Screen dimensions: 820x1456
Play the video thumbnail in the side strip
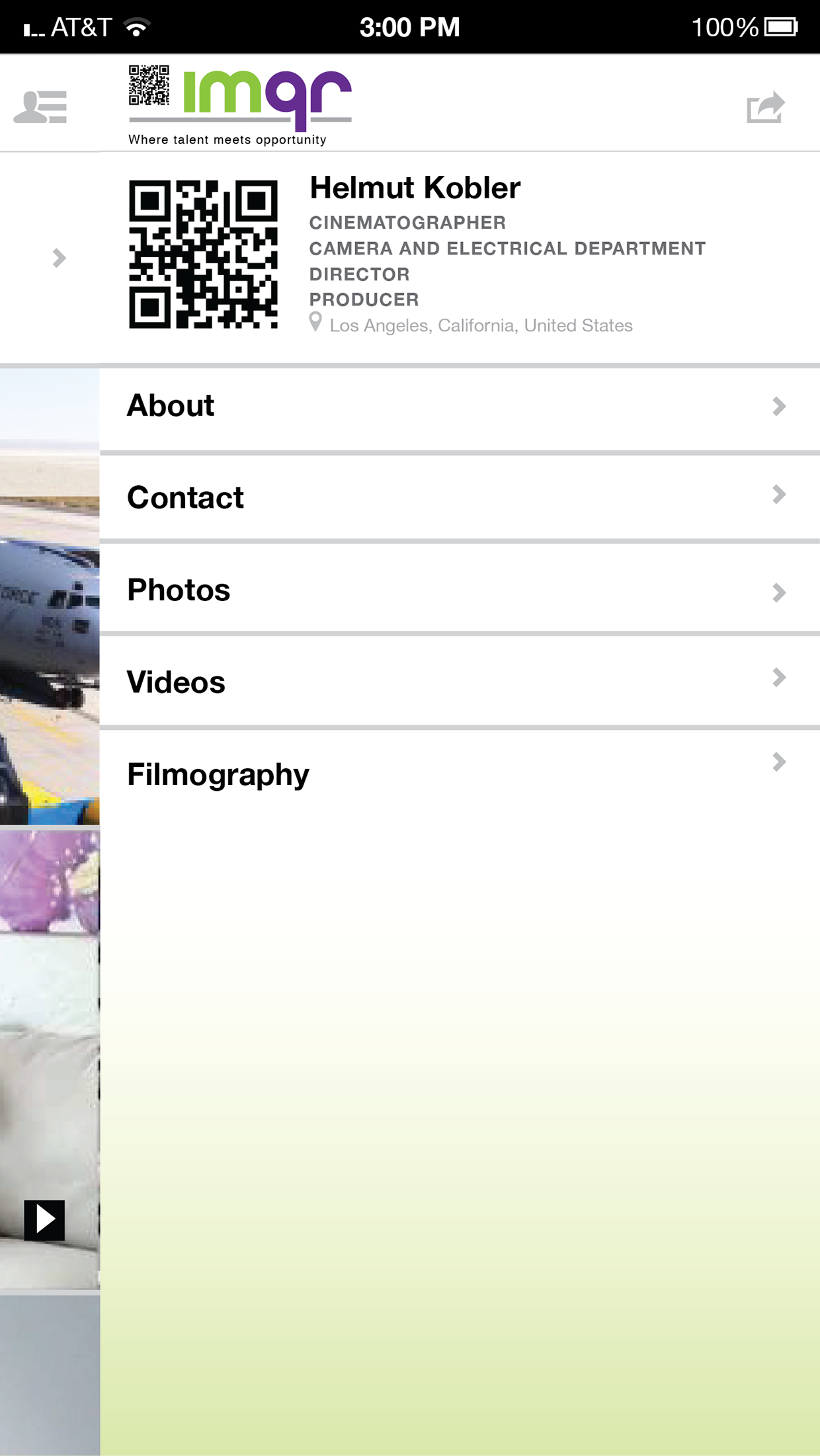(x=44, y=1219)
